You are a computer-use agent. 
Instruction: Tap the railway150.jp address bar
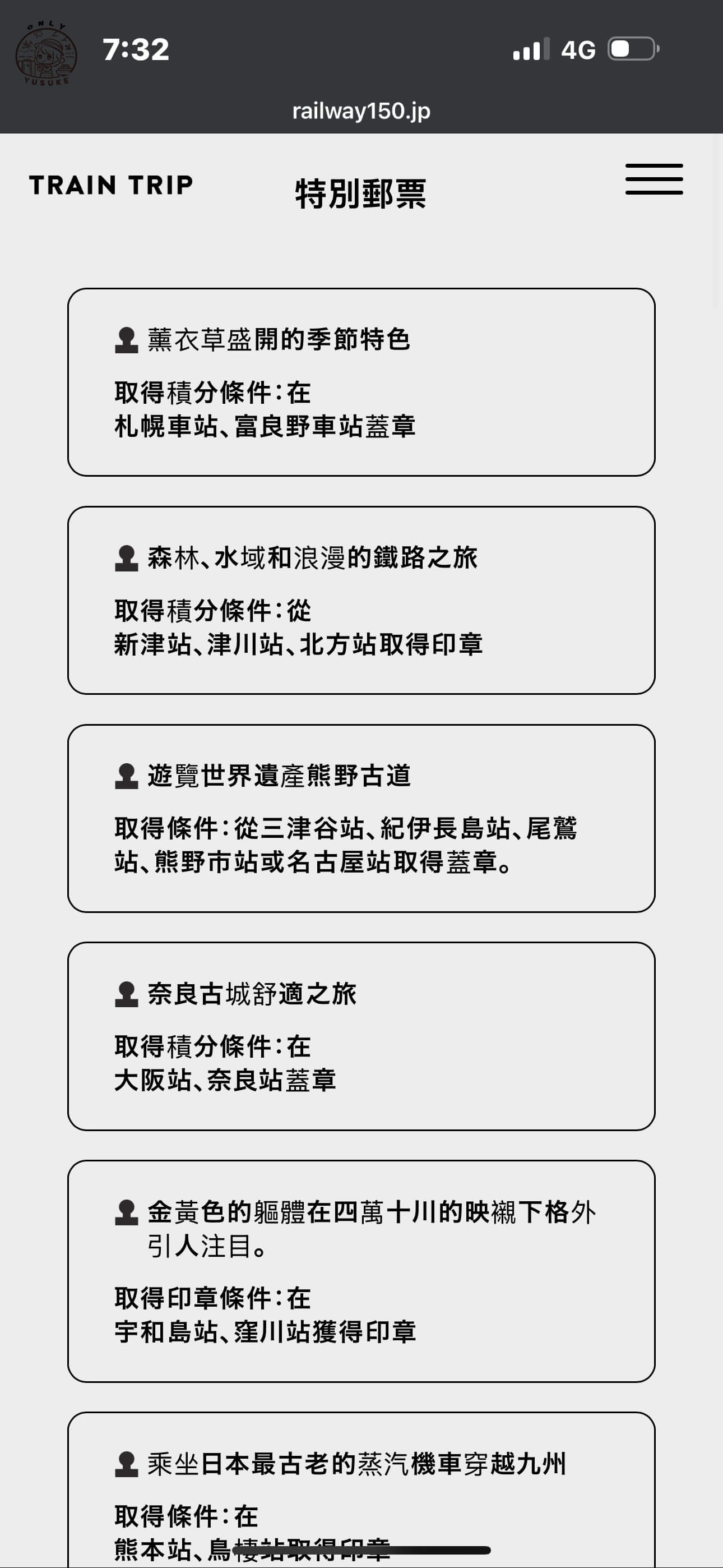point(361,111)
